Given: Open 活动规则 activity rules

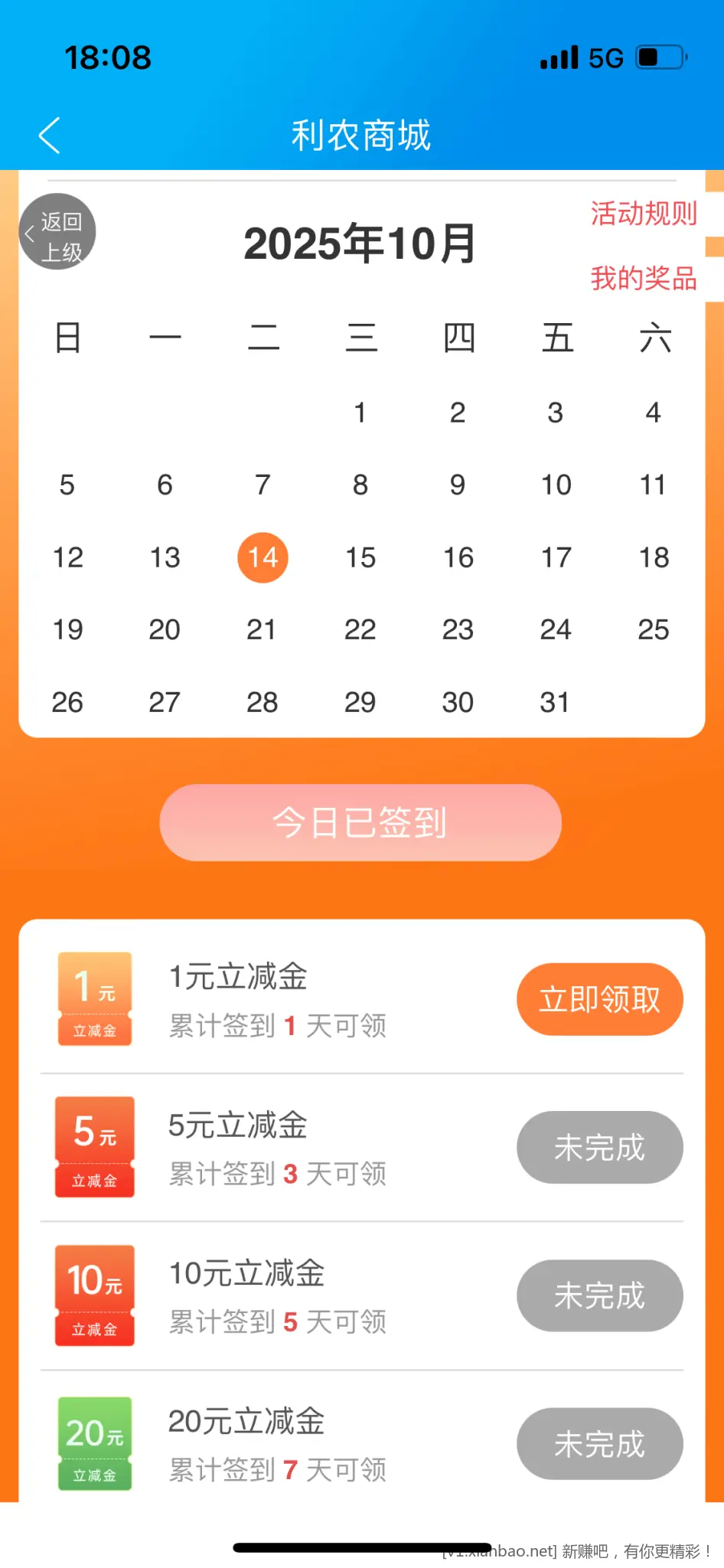Looking at the screenshot, I should (x=643, y=214).
